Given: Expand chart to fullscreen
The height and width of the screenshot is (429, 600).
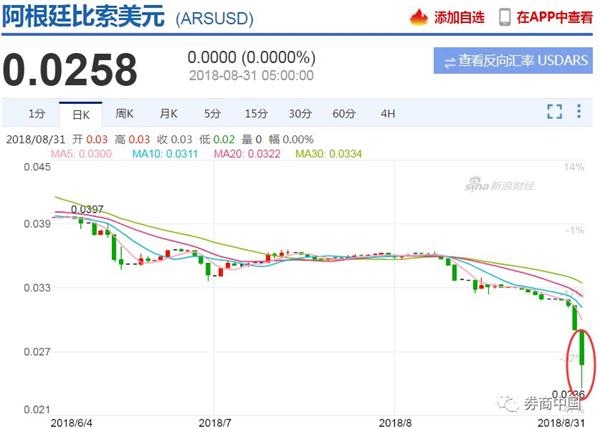Looking at the screenshot, I should 554,113.
